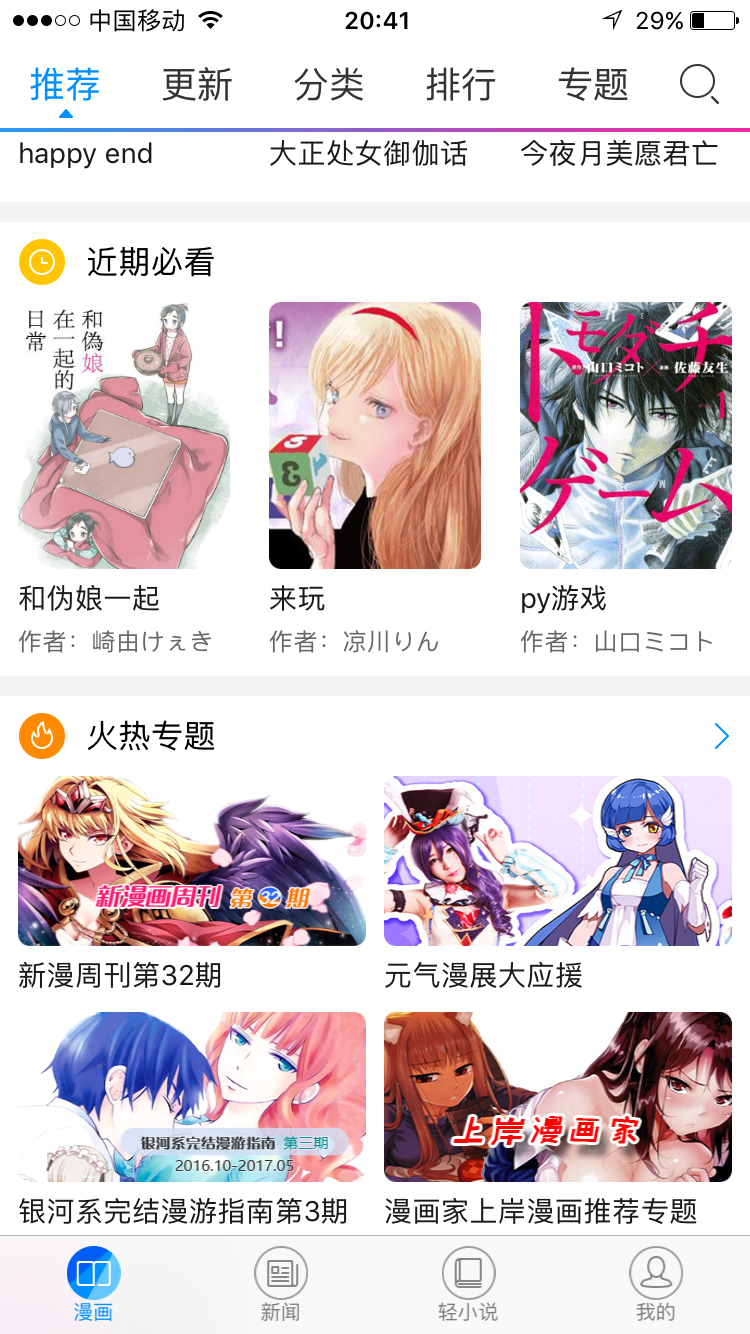Tap the 推荐 tab

tap(66, 85)
